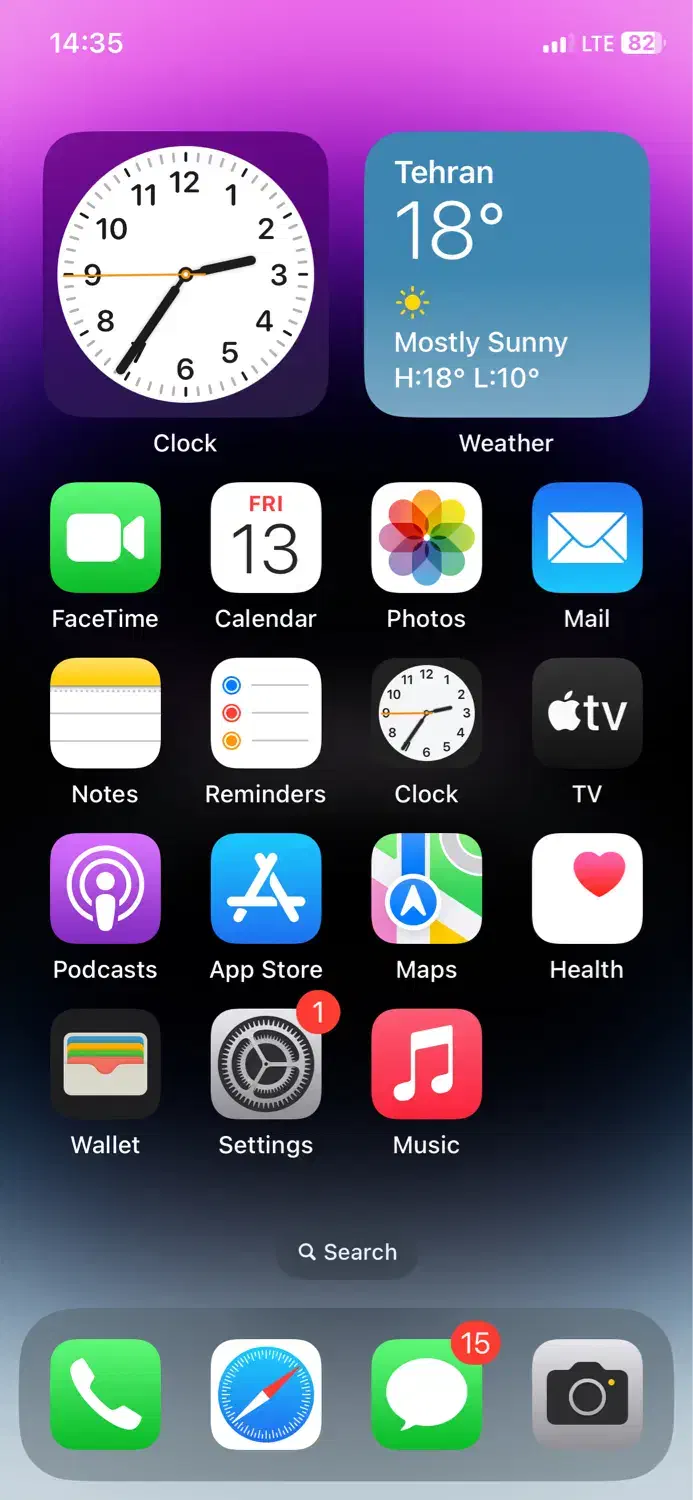Open the Mail app

point(587,538)
